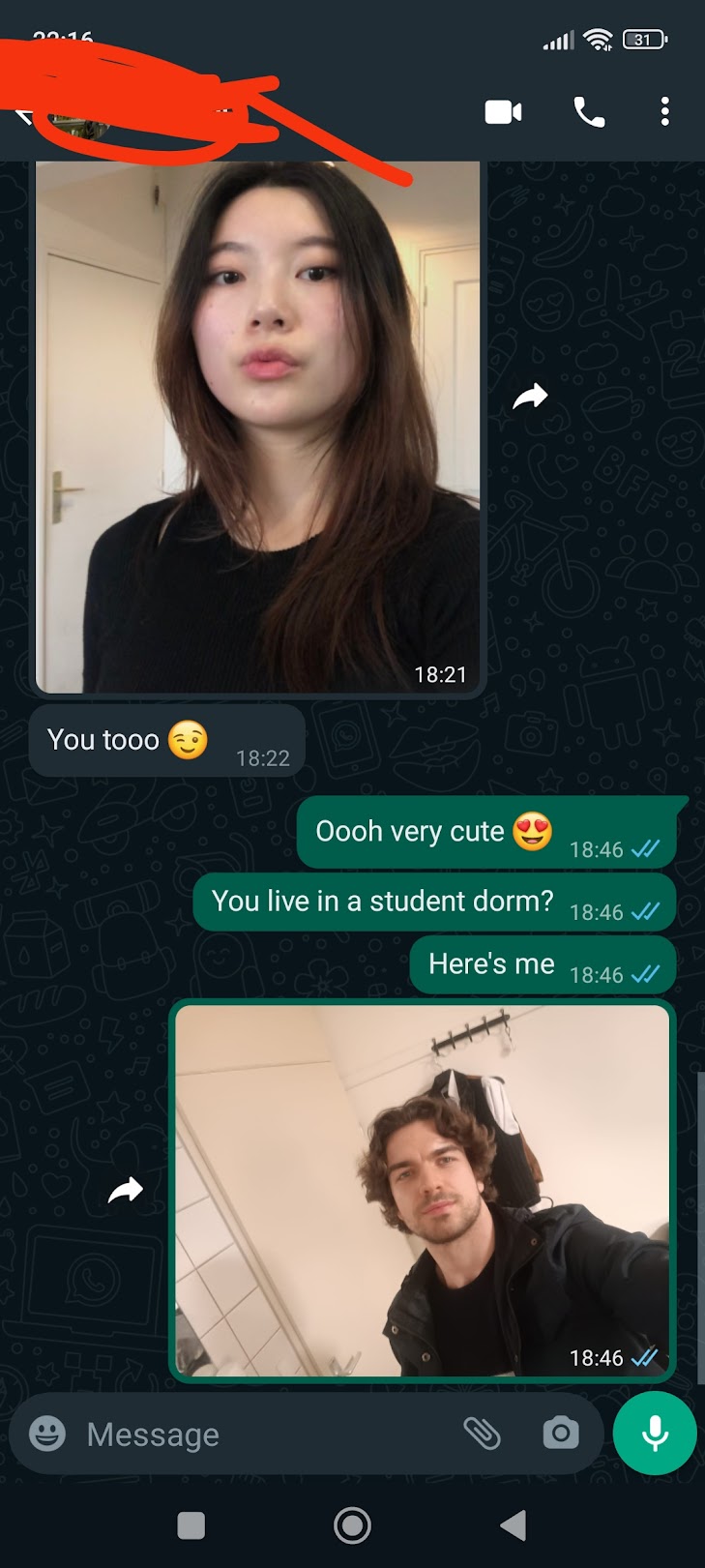The height and width of the screenshot is (1568, 705).
Task: Open the sent photo from 18:46
Action: [422, 1190]
